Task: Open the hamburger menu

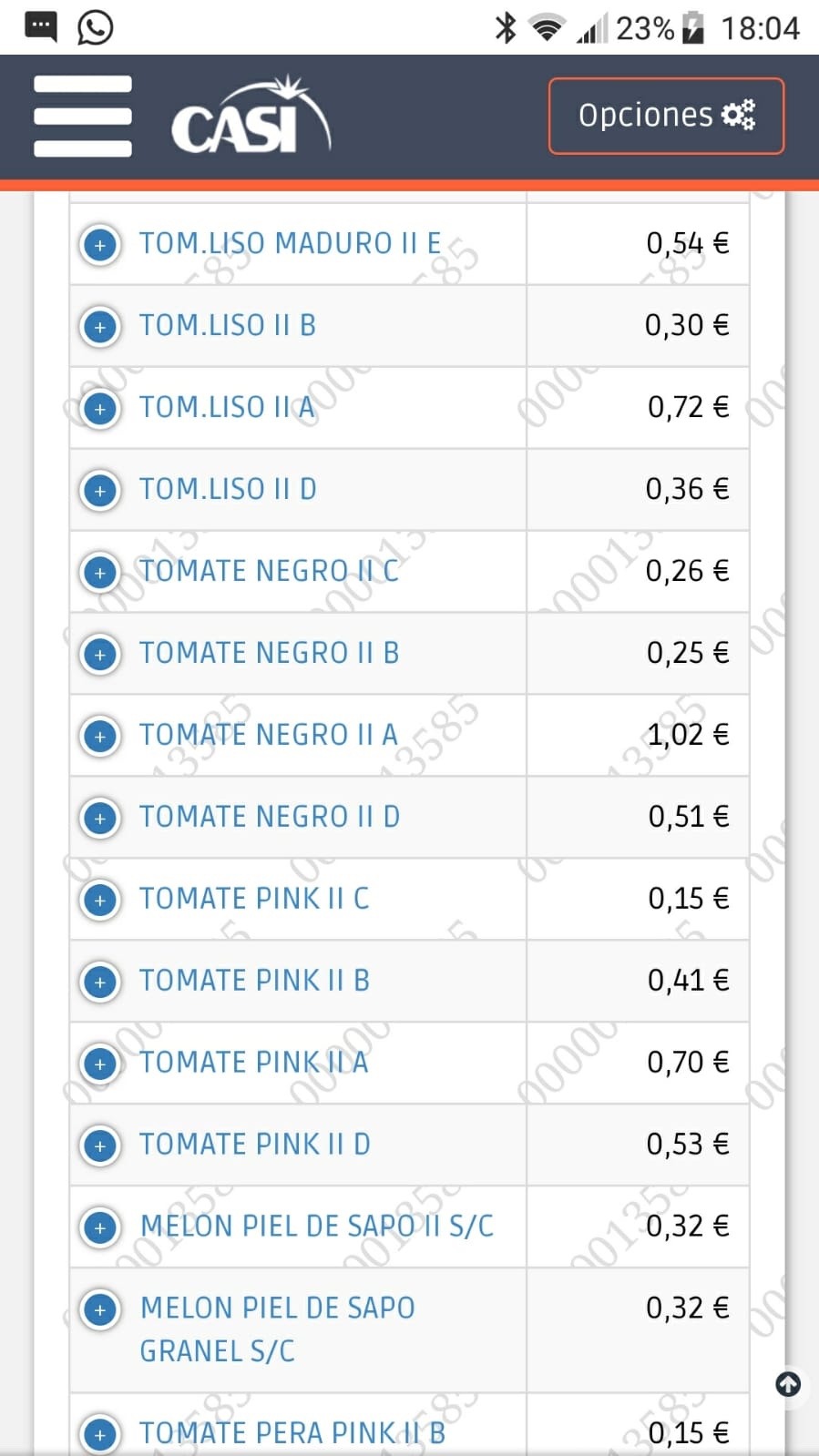Action: pyautogui.click(x=83, y=117)
